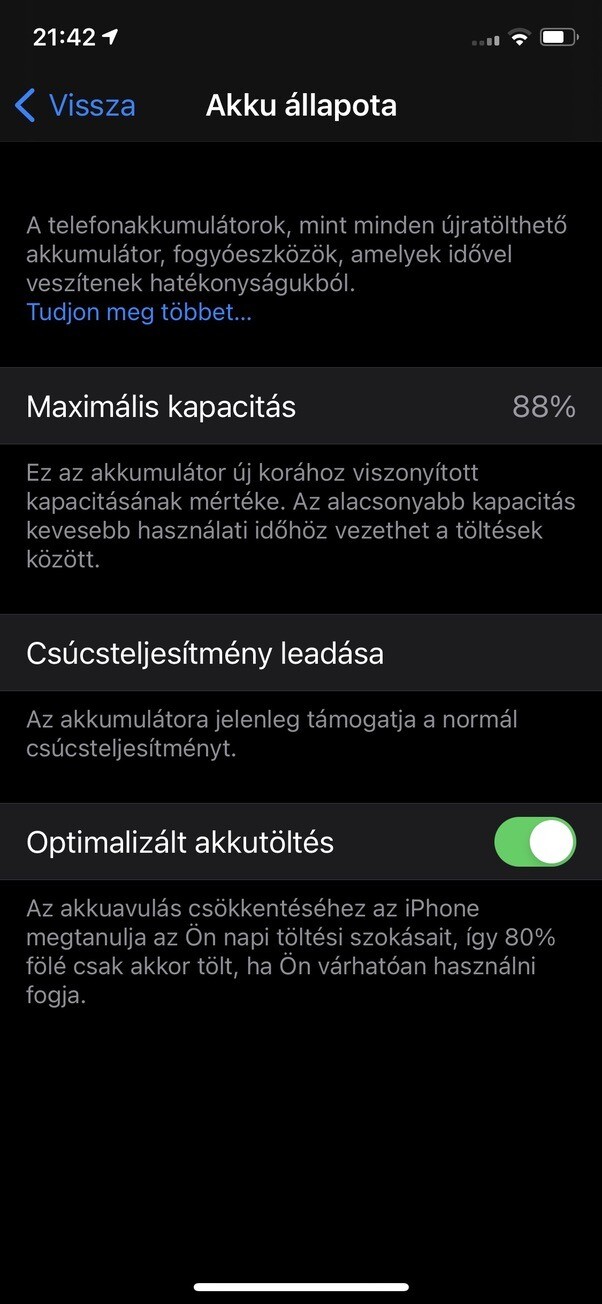Open the 'Tudjon meg többet…' link

[139, 313]
